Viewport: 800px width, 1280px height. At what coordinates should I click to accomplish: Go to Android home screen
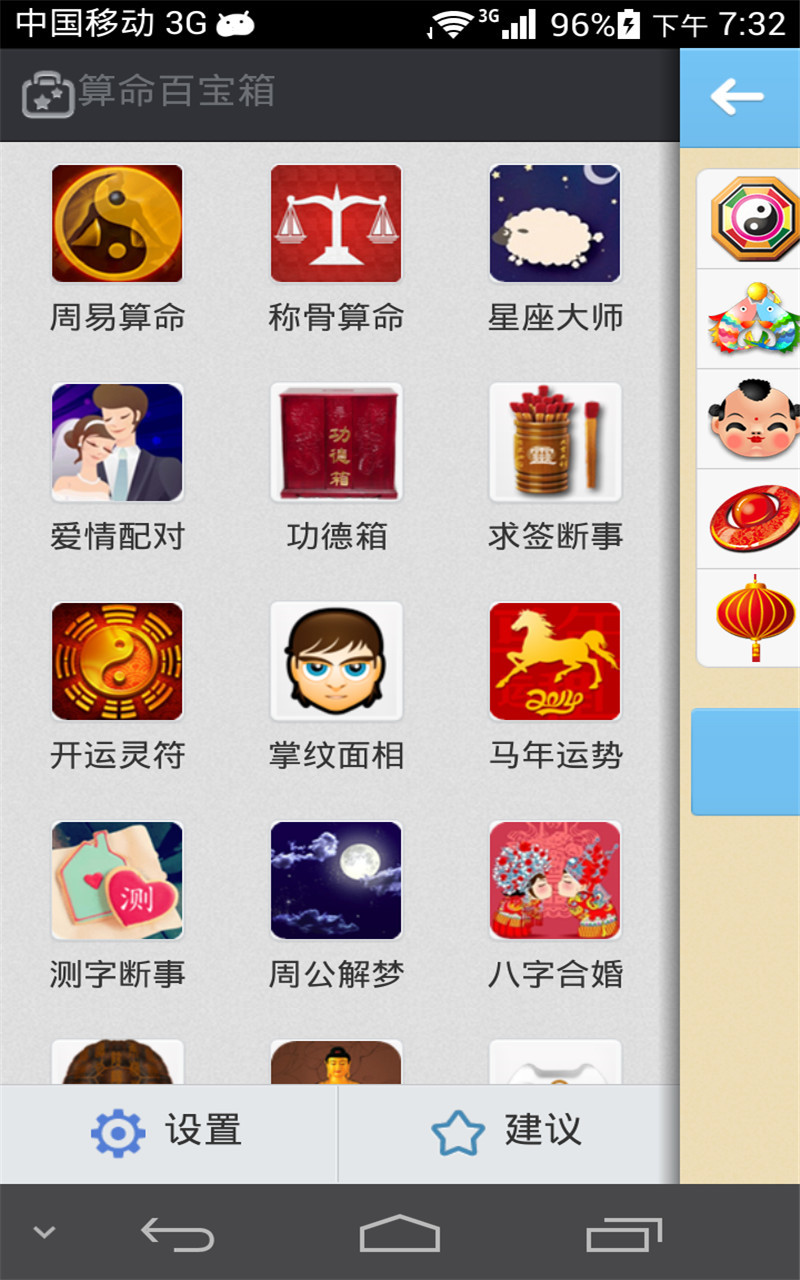tap(400, 1233)
